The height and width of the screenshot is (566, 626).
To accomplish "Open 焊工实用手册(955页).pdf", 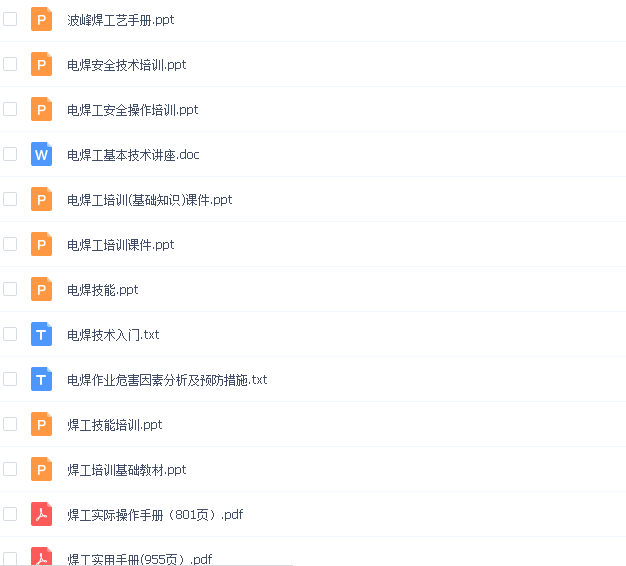I will click(139, 558).
